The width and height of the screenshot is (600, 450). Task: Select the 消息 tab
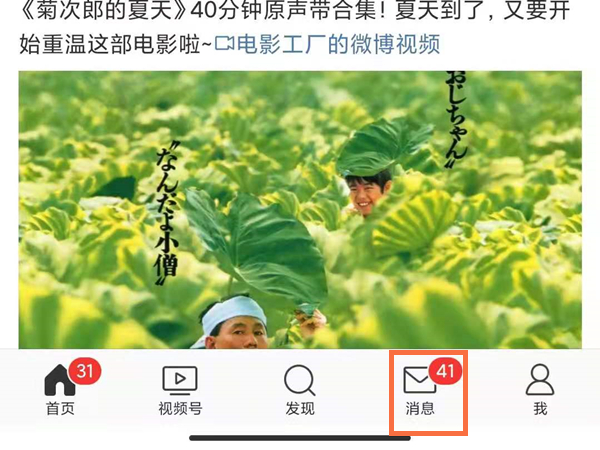[x=421, y=390]
